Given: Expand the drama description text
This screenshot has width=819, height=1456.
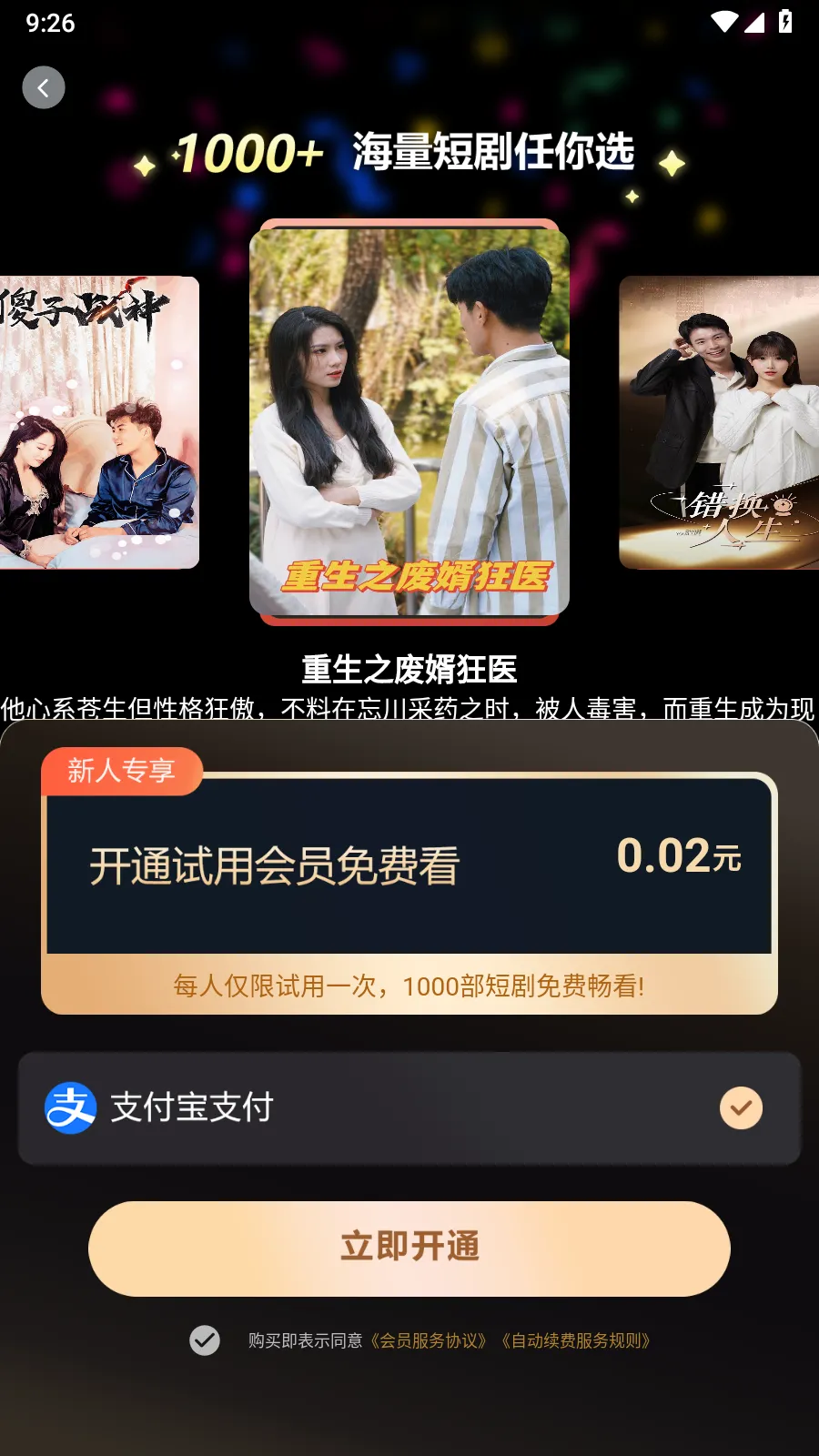Looking at the screenshot, I should [x=409, y=708].
